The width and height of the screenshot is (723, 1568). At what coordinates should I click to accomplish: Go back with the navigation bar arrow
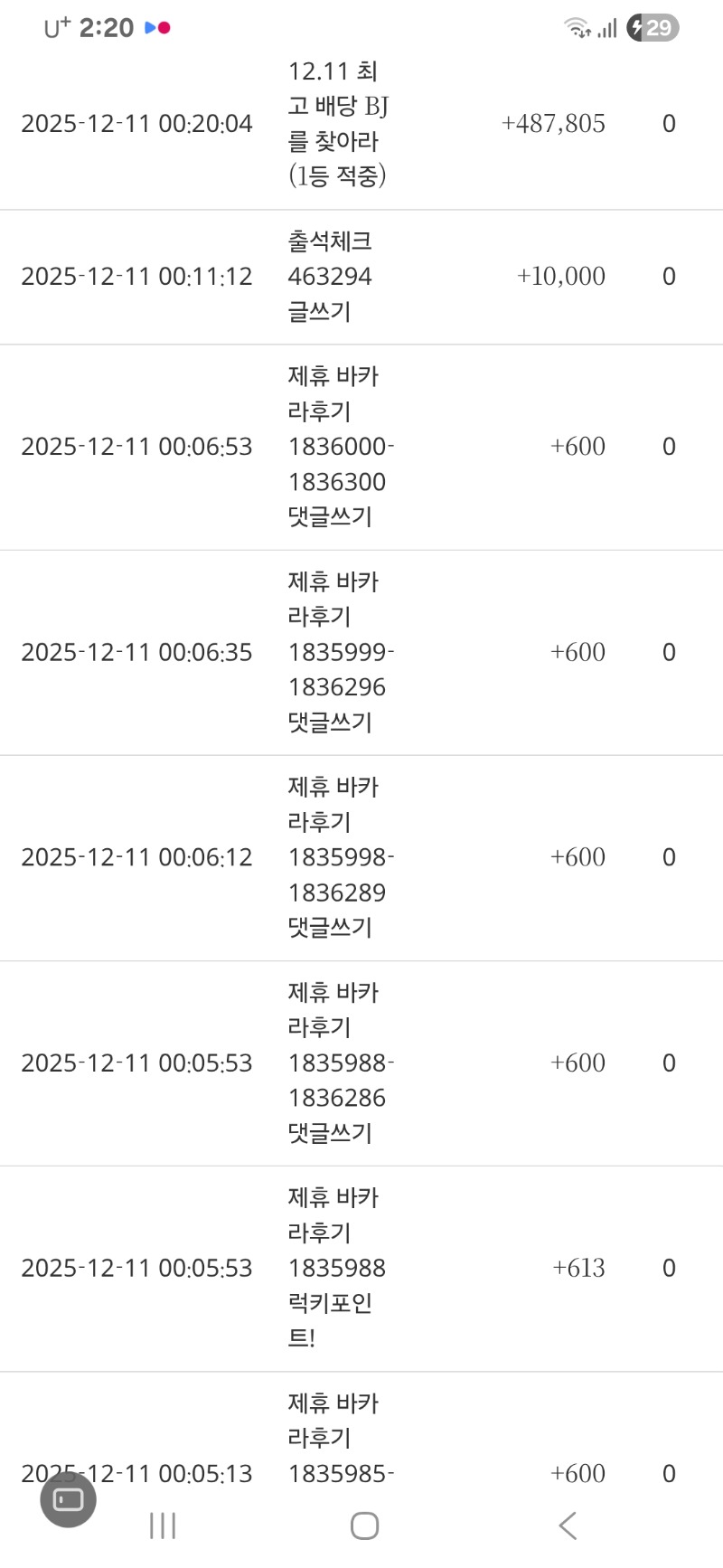[568, 1525]
